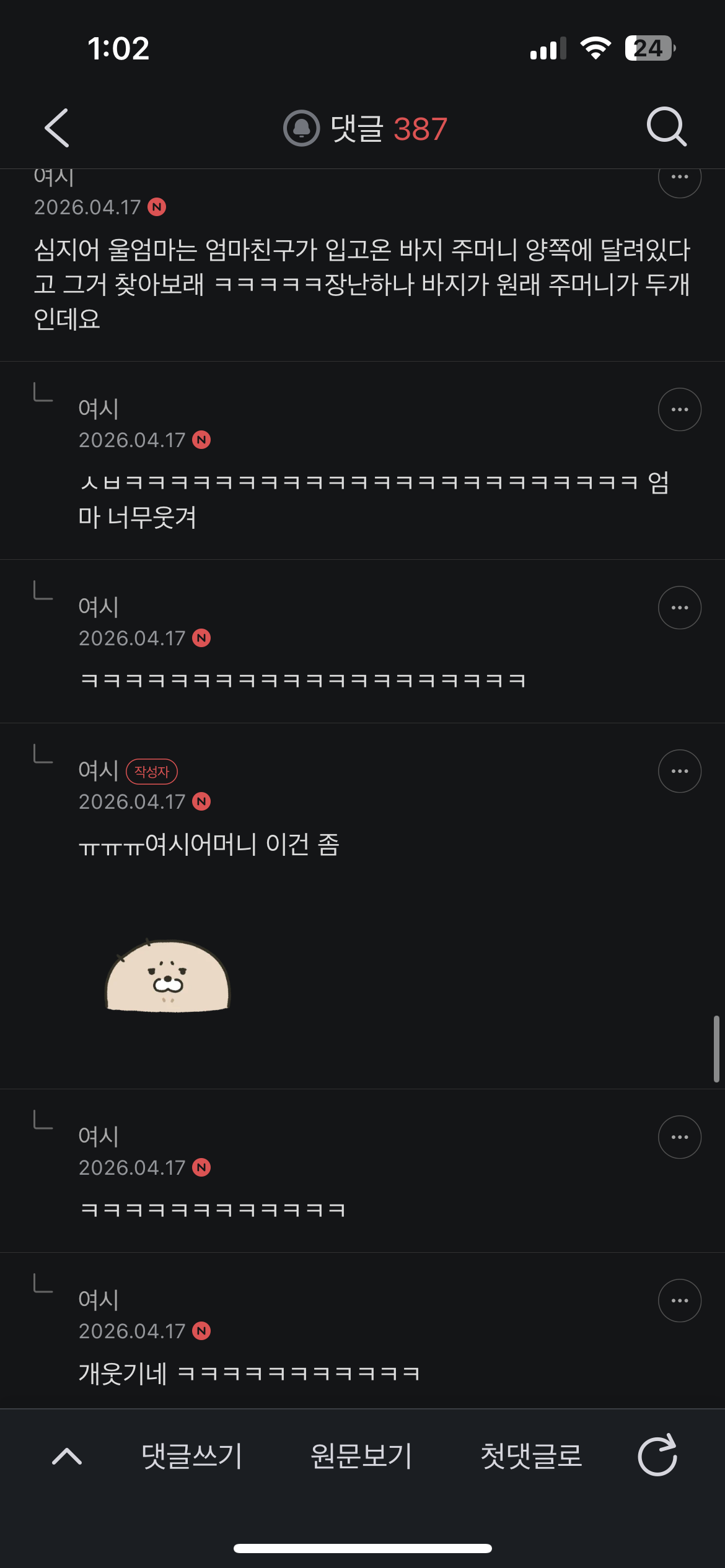The image size is (725, 1568).
Task: Open more options on the author's '여시어머니 이건 좀' reply
Action: pos(679,771)
